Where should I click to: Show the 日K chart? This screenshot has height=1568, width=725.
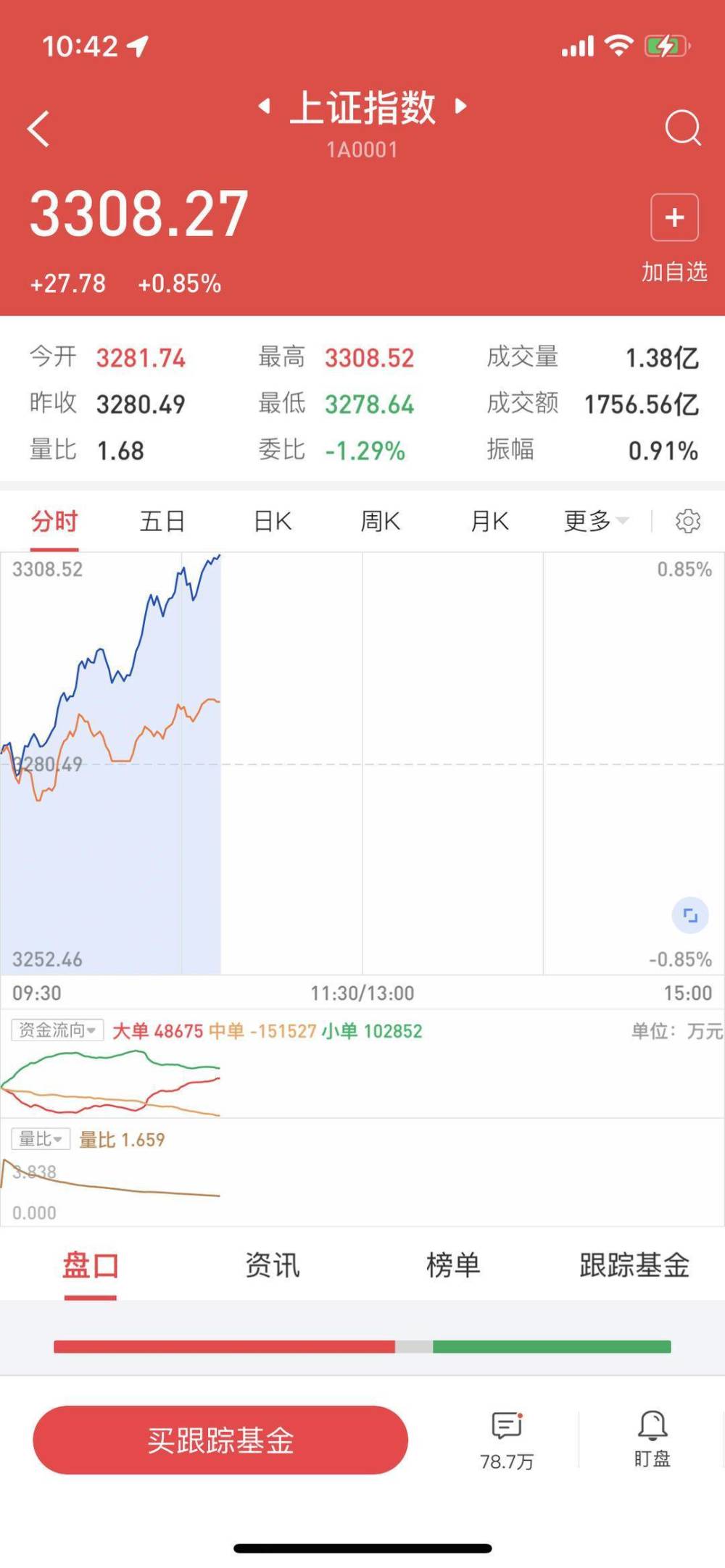(273, 521)
